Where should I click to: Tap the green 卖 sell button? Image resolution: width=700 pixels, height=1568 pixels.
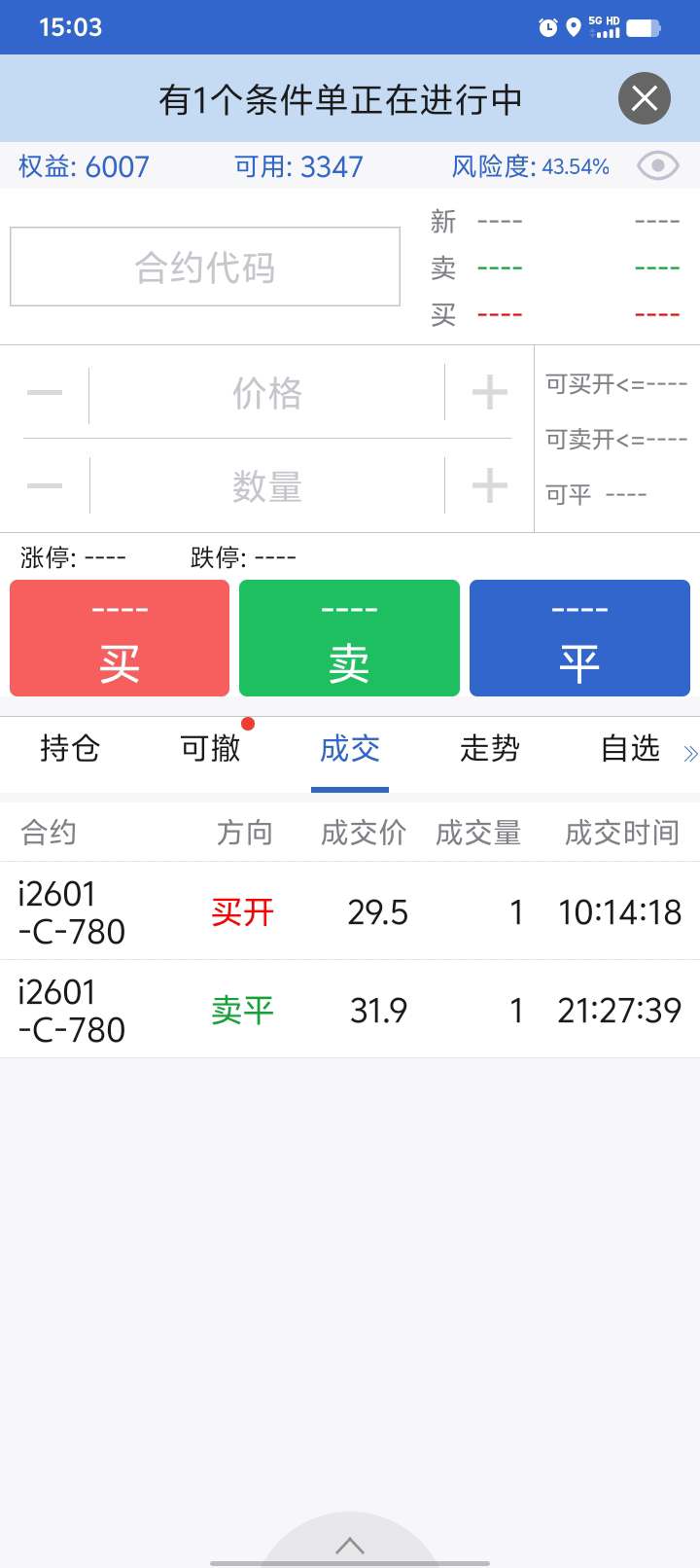point(349,638)
